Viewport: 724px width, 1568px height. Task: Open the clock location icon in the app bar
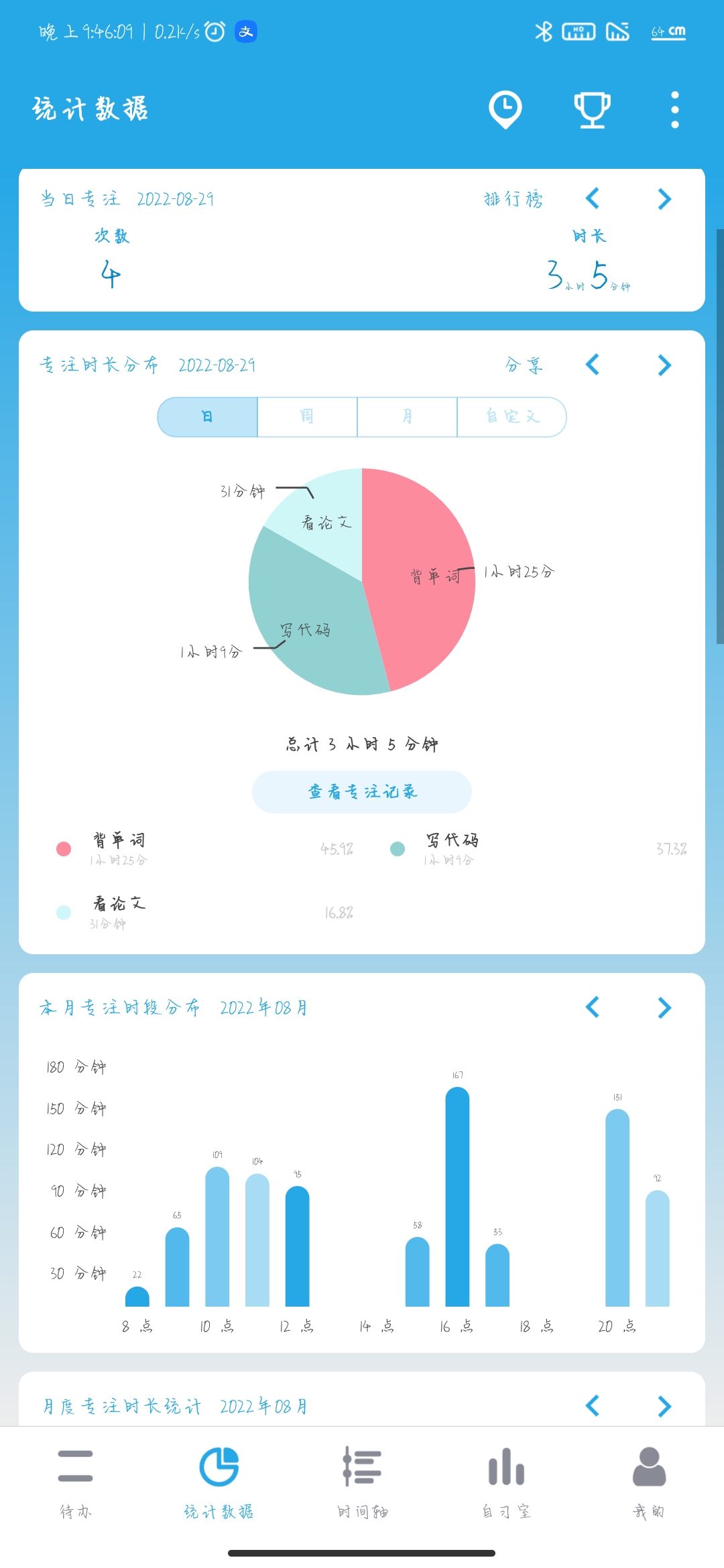pyautogui.click(x=505, y=109)
